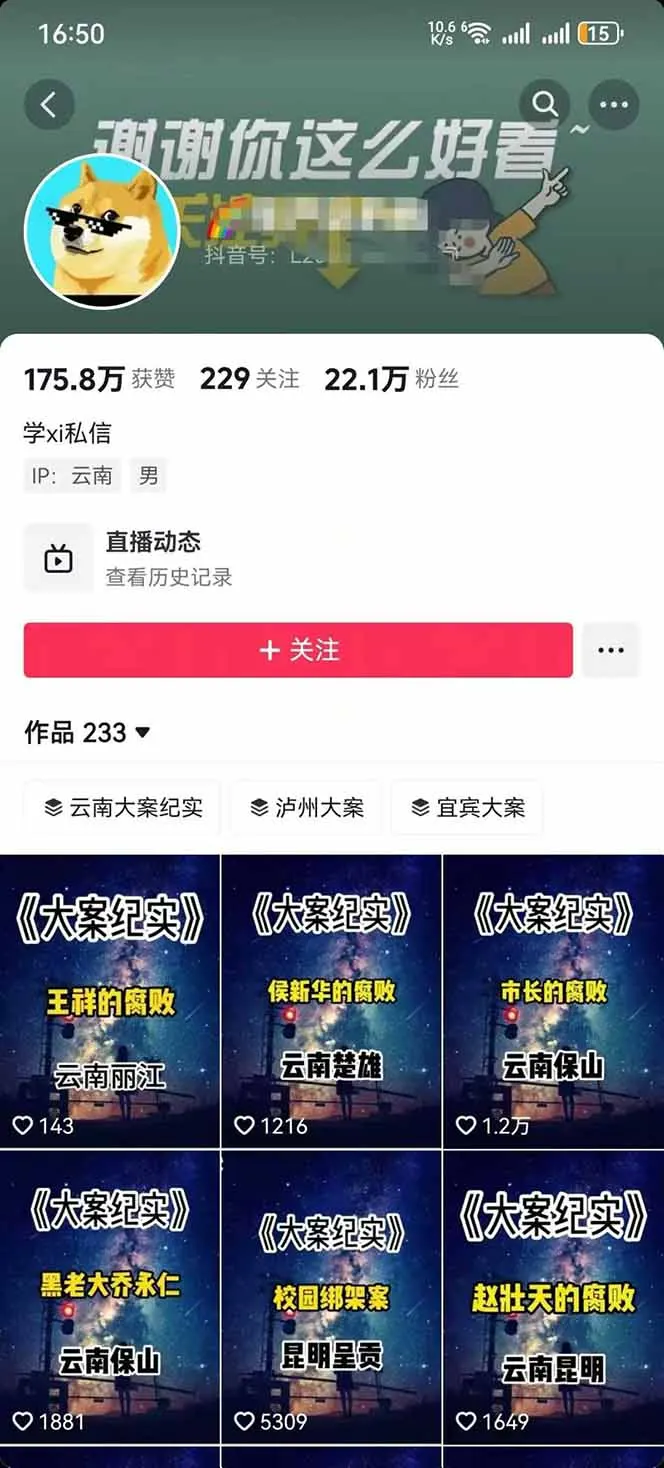Open 直播动态 history records
664x1468 pixels.
[x=153, y=558]
